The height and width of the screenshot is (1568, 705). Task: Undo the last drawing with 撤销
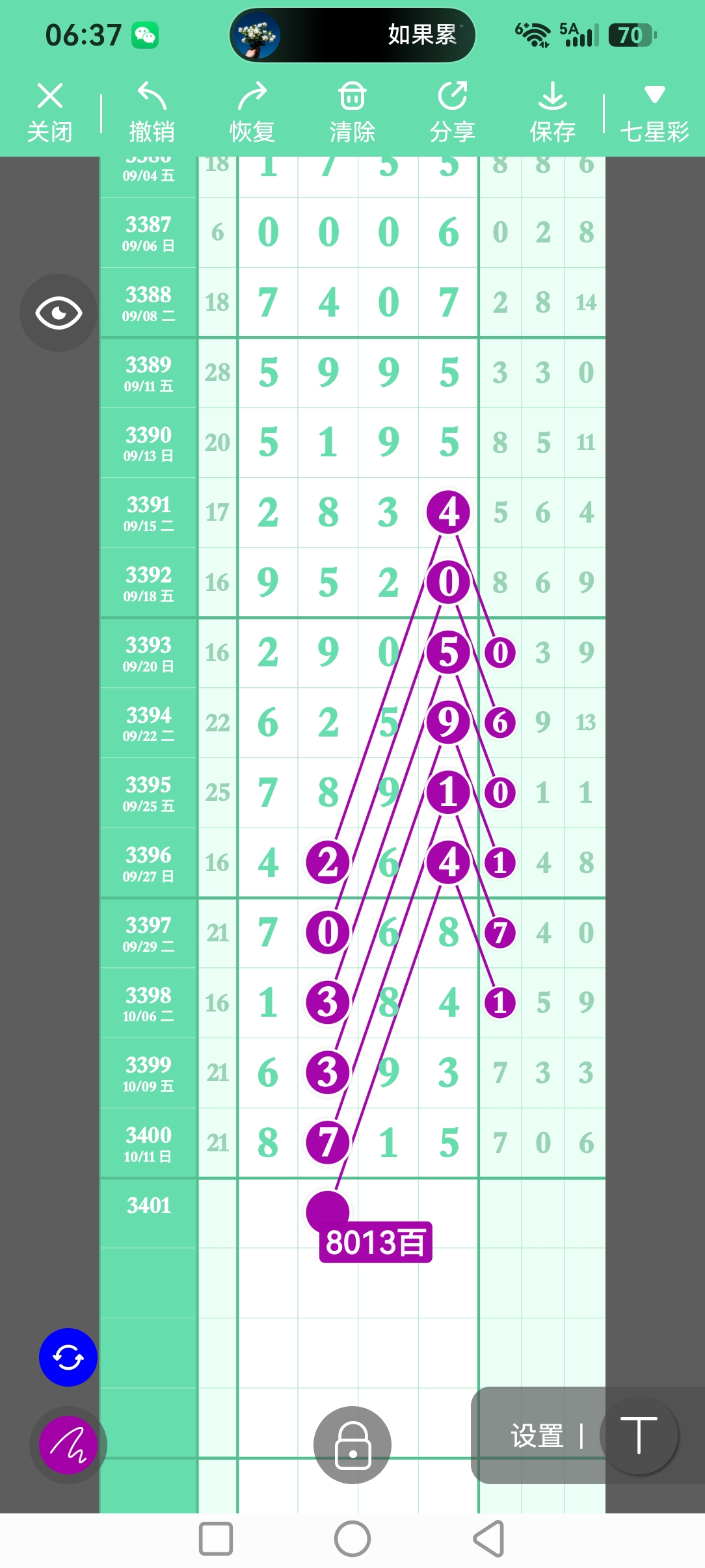click(x=152, y=112)
